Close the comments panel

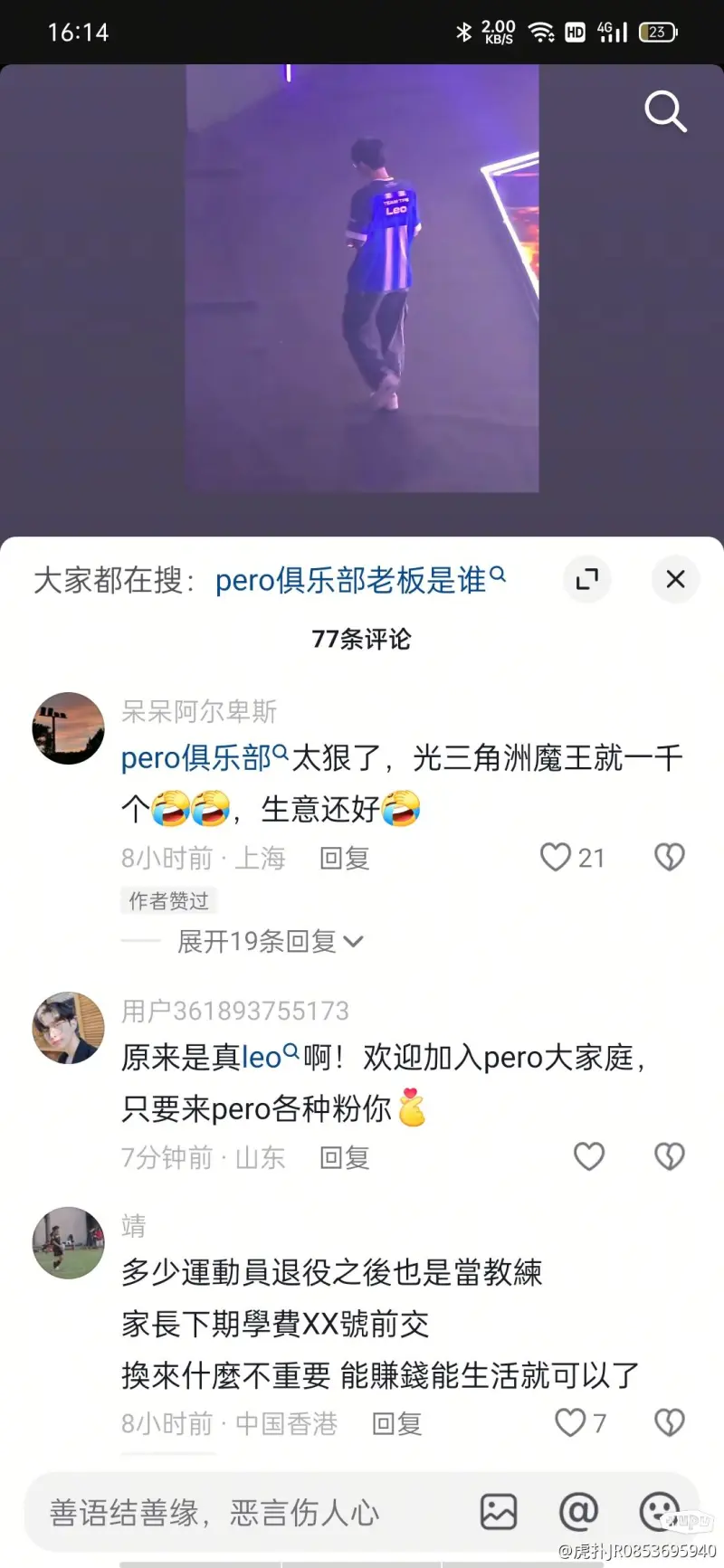point(675,579)
